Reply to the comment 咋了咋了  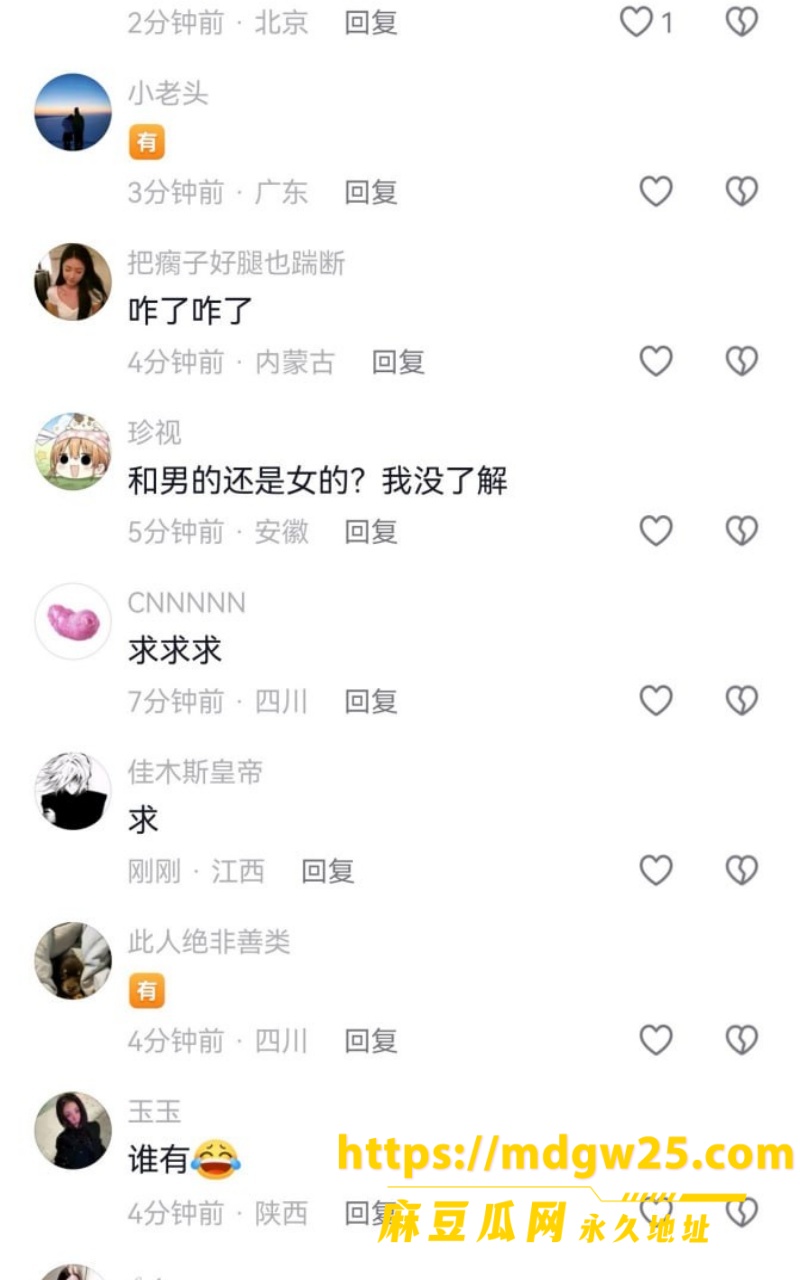coord(398,362)
